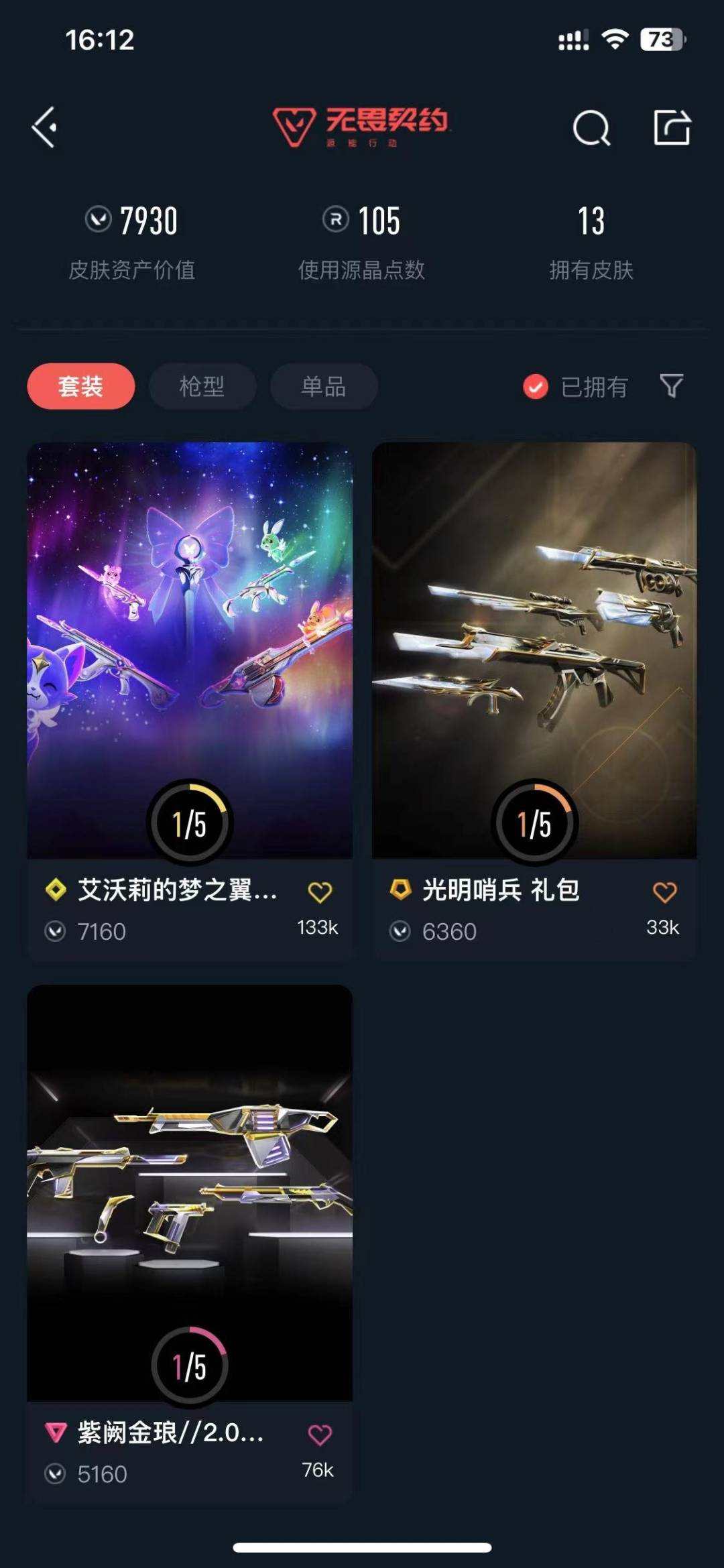Tap the heart on 光明哨兵 礼包
Viewport: 724px width, 1568px height.
click(x=664, y=891)
